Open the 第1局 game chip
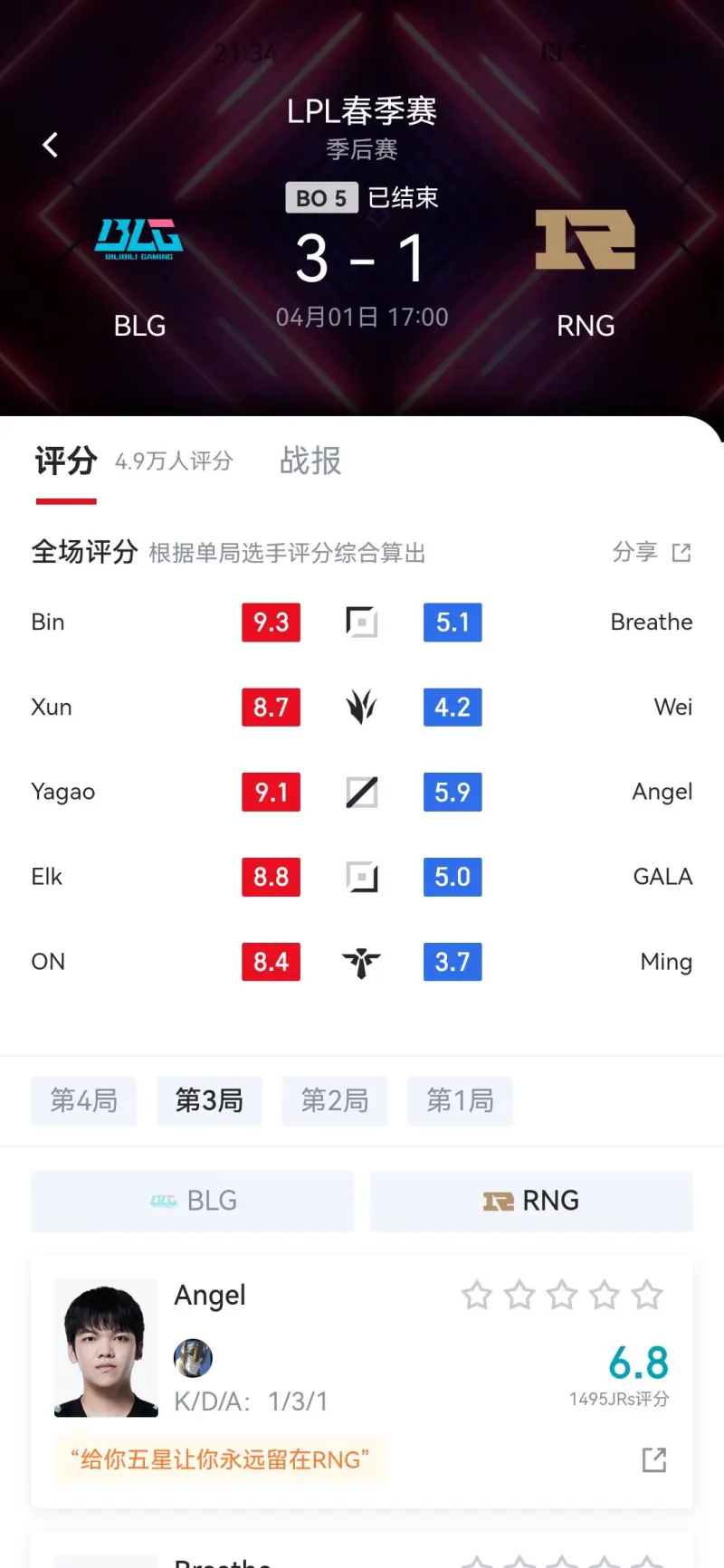724x1568 pixels. pyautogui.click(x=460, y=1101)
